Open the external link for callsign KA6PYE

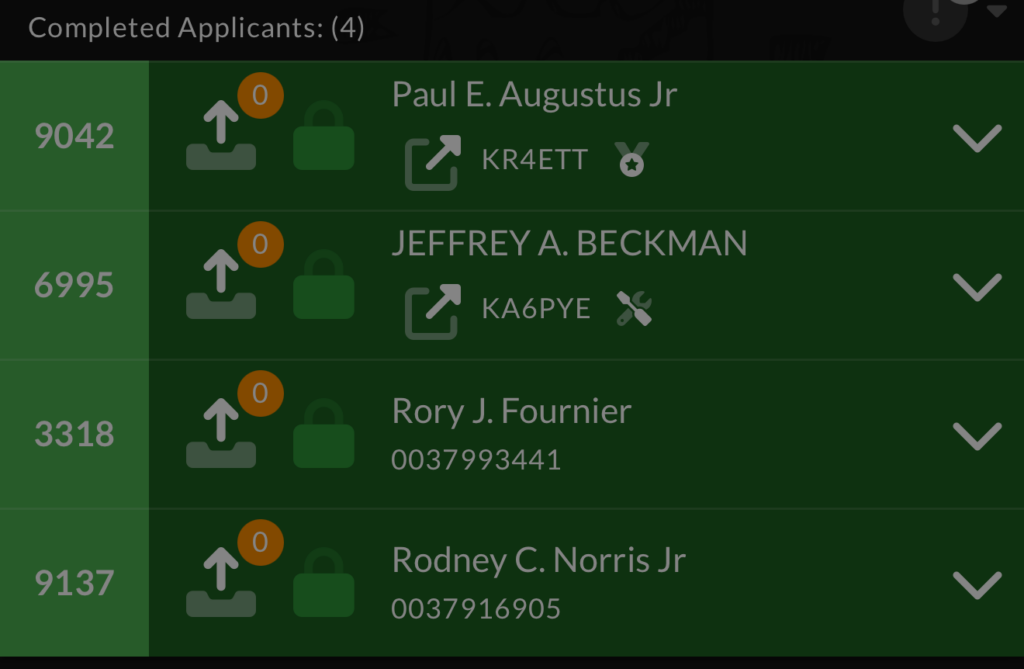click(432, 311)
